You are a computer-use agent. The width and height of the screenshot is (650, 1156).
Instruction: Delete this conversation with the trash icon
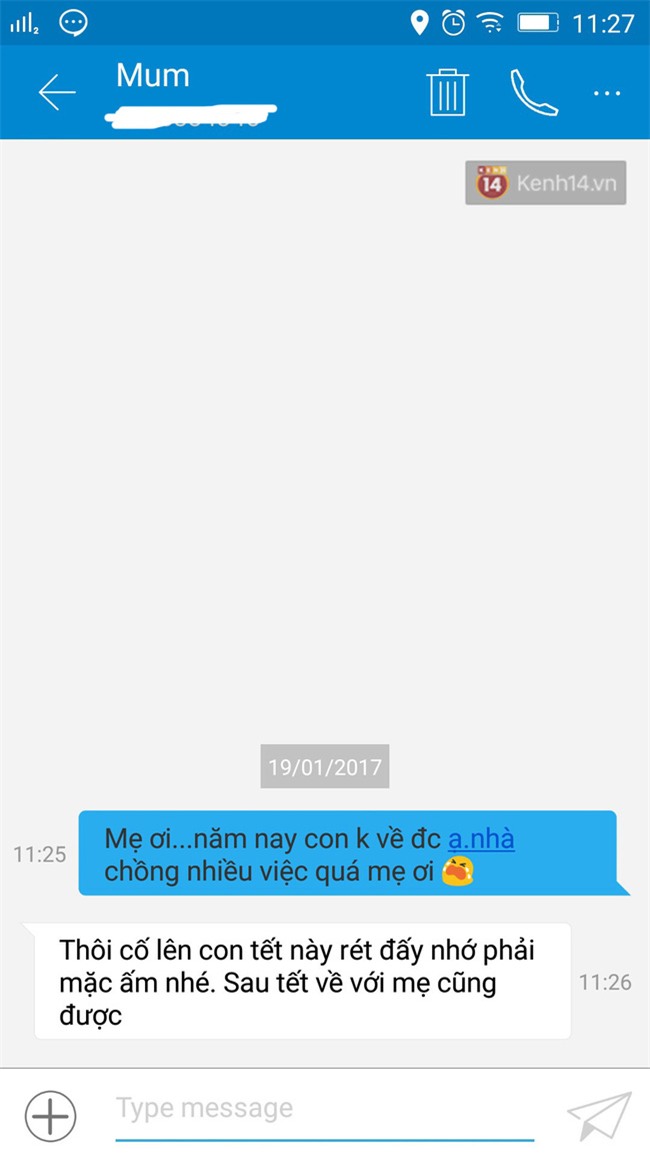(x=448, y=92)
